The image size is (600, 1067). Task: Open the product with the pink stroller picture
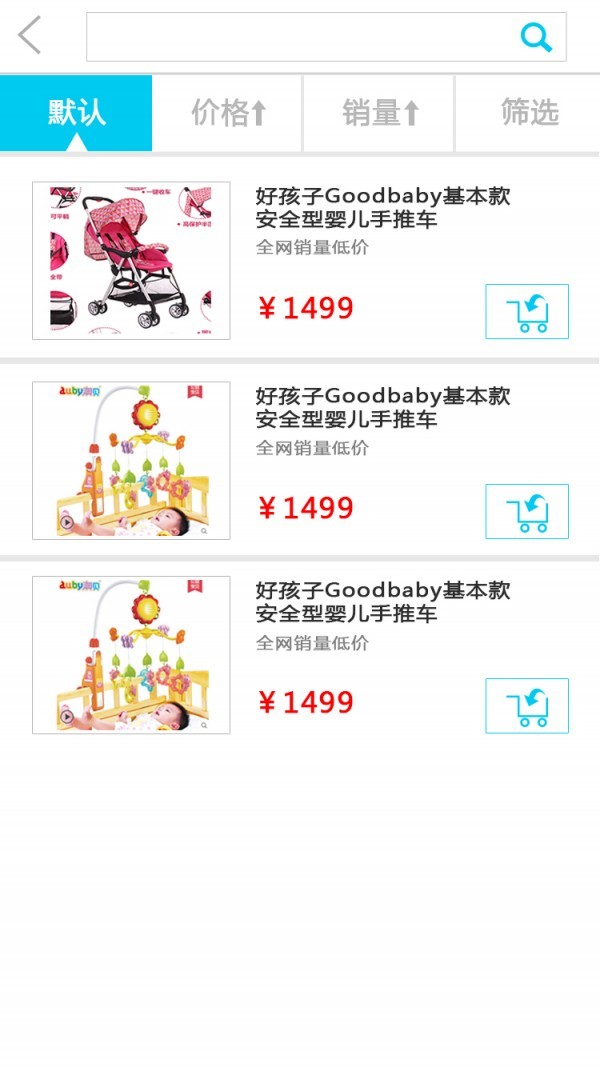[x=131, y=260]
